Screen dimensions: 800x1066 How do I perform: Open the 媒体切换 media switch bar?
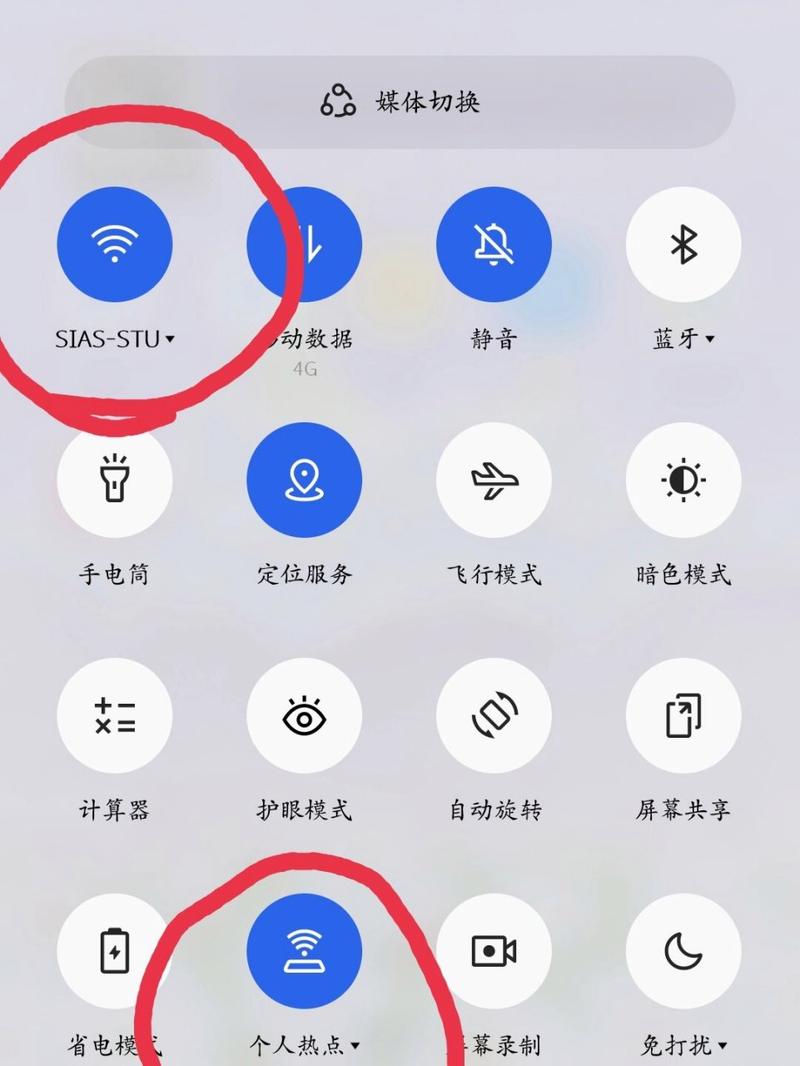pos(400,102)
